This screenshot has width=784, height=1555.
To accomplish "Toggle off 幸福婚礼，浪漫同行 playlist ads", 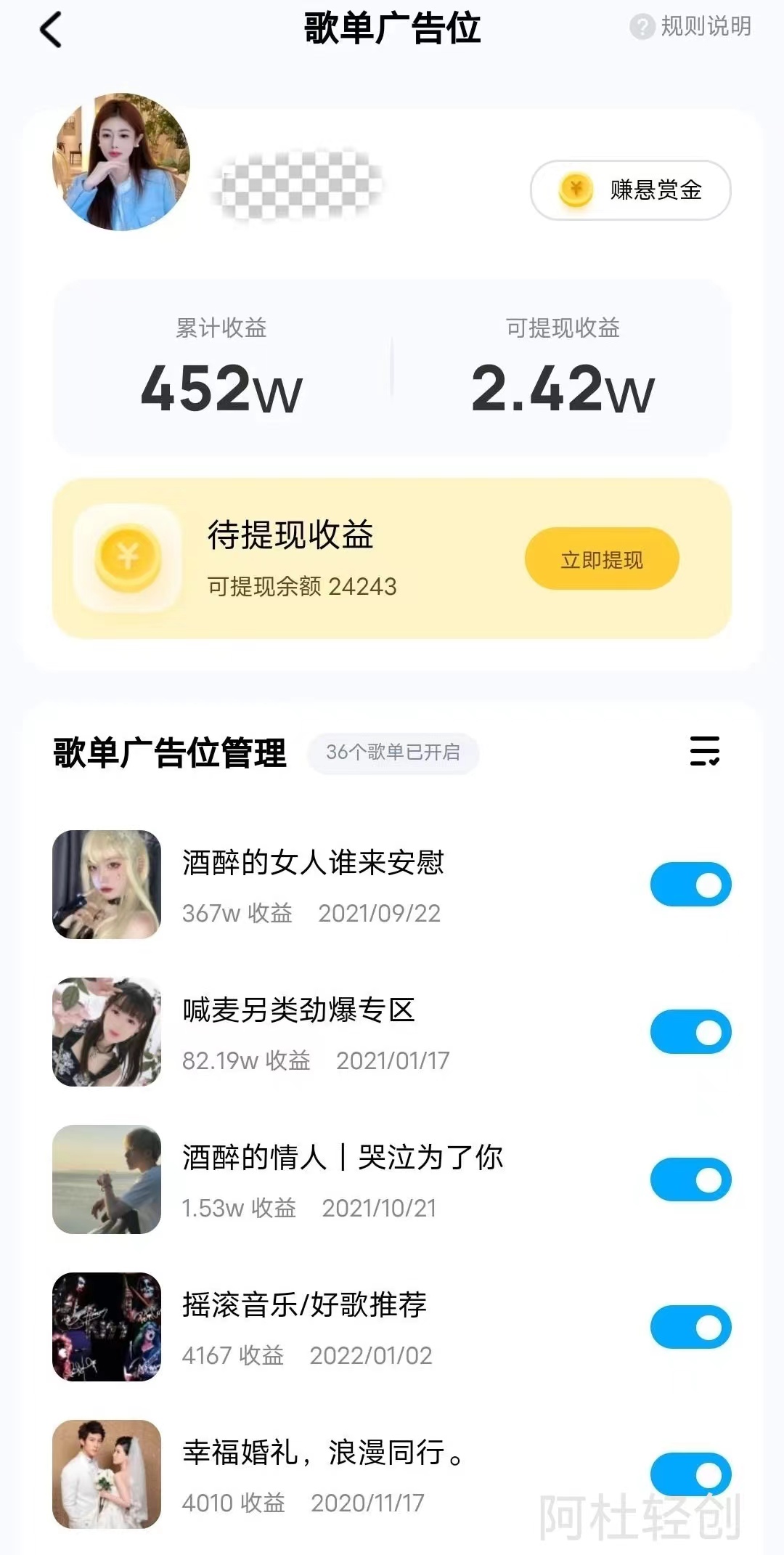I will 690,1474.
